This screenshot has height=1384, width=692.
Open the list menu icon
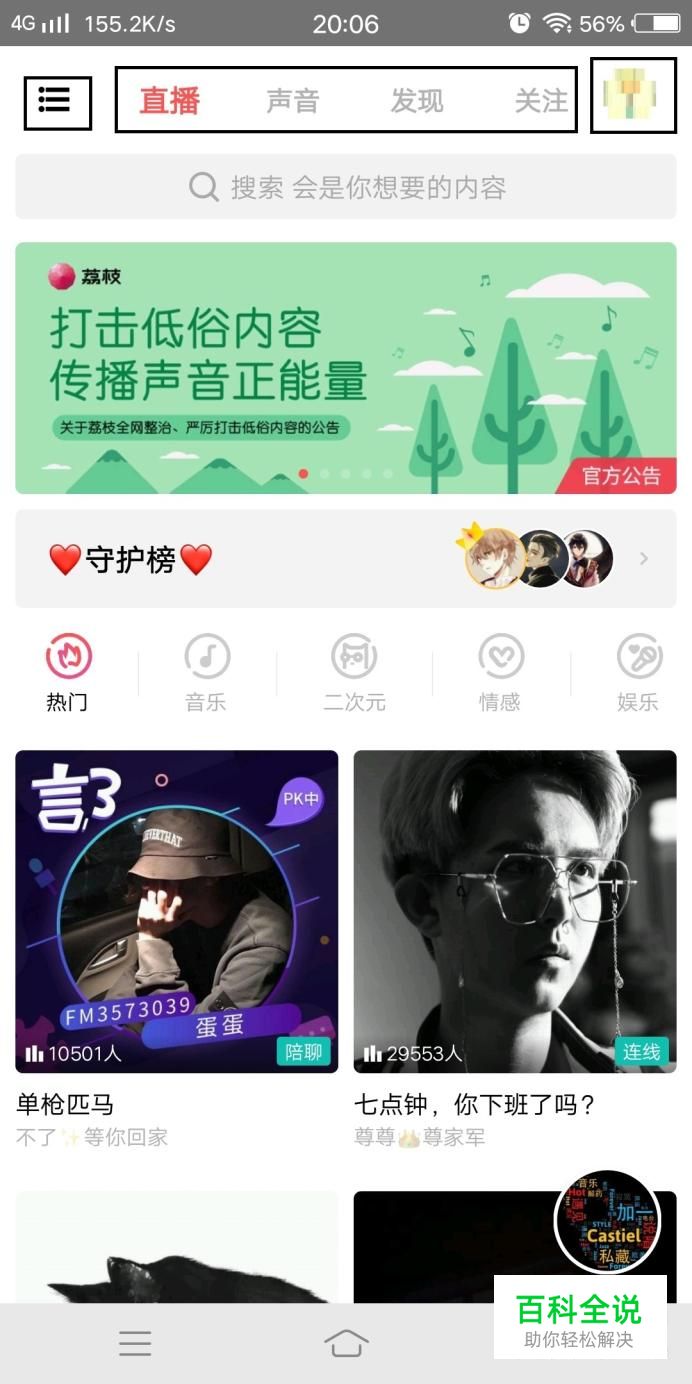(56, 101)
